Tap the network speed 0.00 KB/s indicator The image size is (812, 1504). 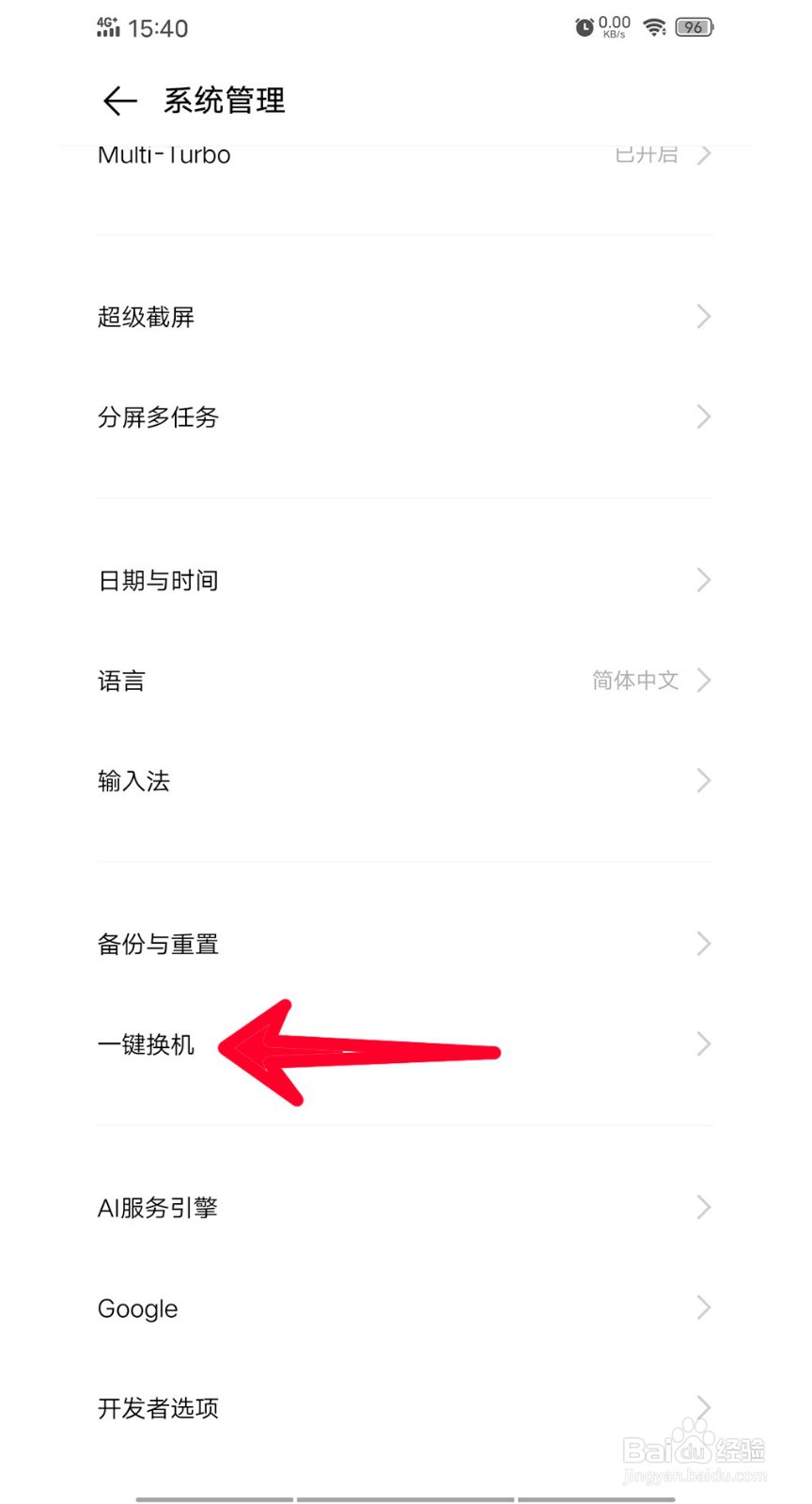[x=613, y=26]
